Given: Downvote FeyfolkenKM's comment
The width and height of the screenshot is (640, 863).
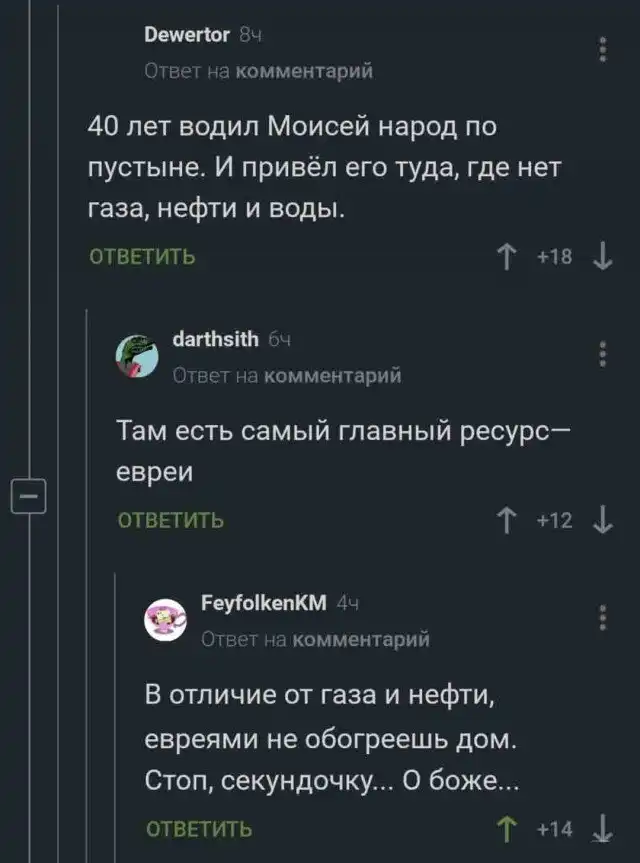Looking at the screenshot, I should click(x=602, y=829).
